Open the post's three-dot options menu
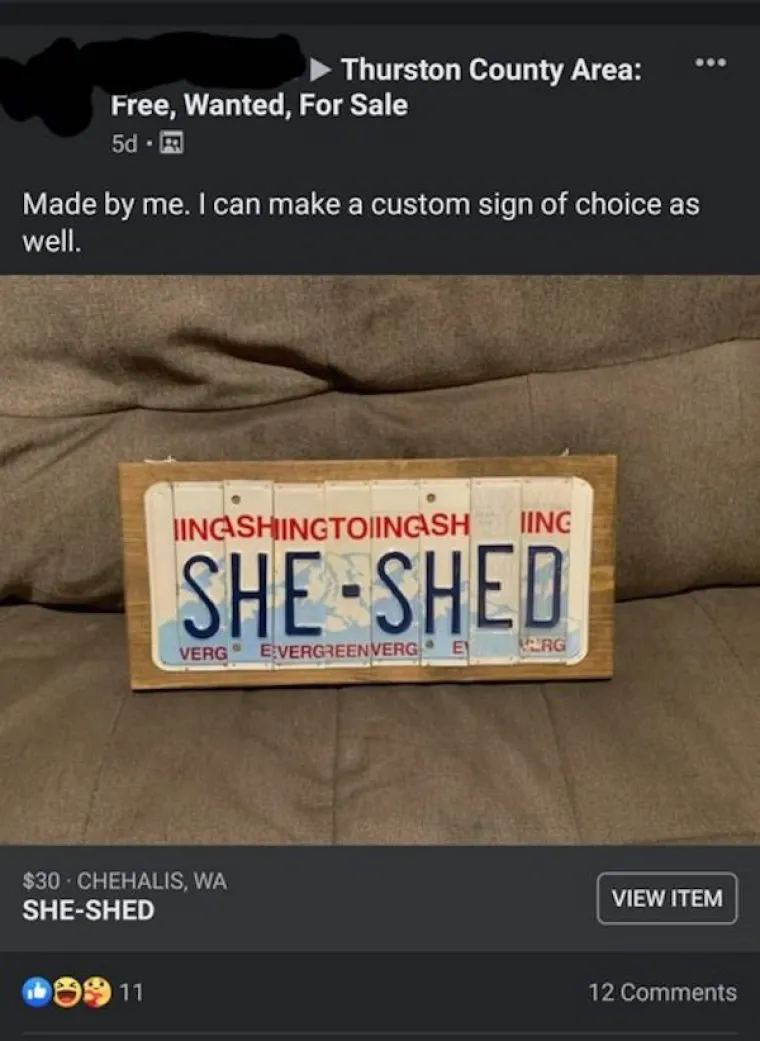This screenshot has height=1041, width=760. tap(714, 63)
